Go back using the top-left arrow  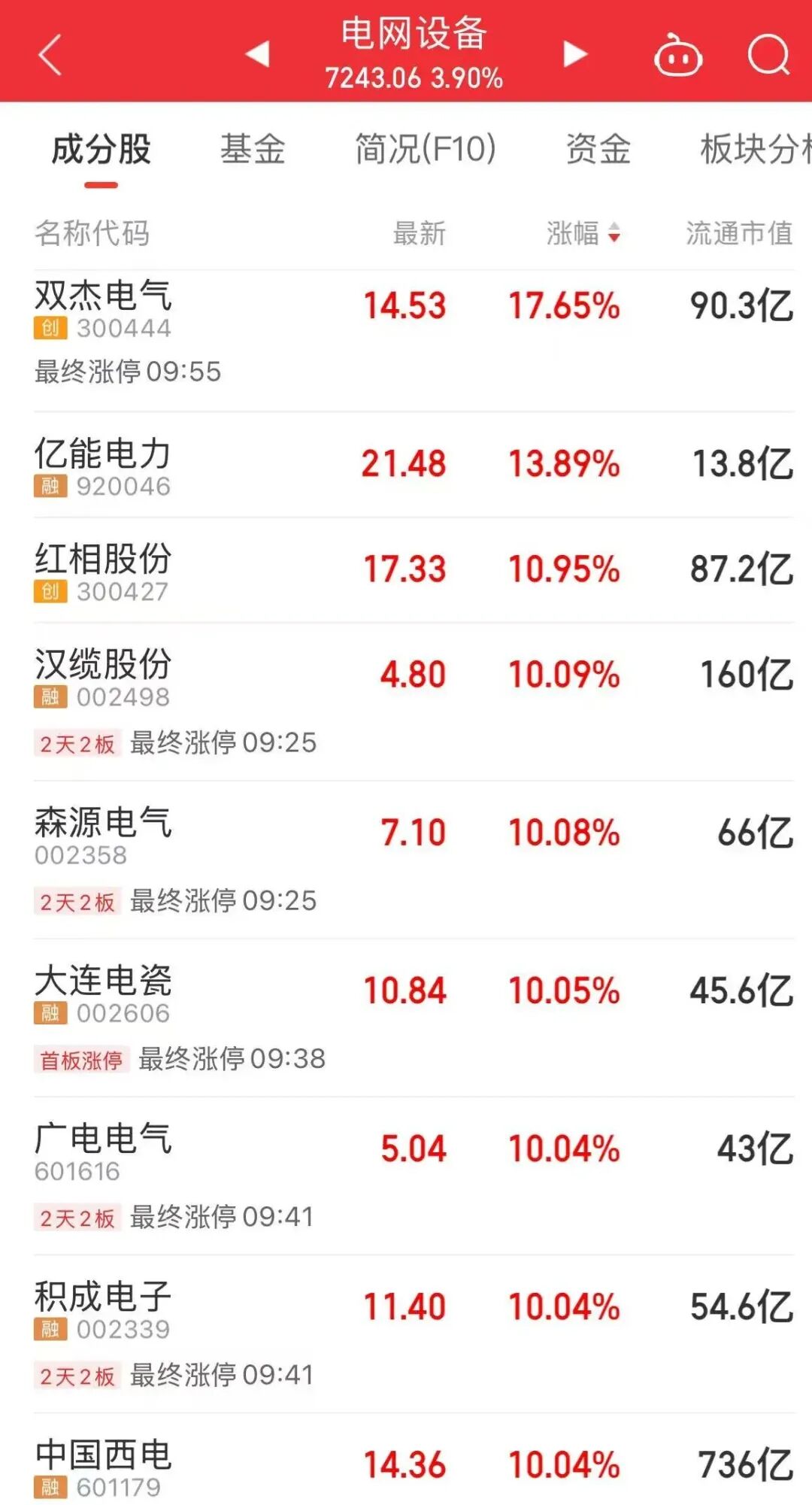pos(50,56)
